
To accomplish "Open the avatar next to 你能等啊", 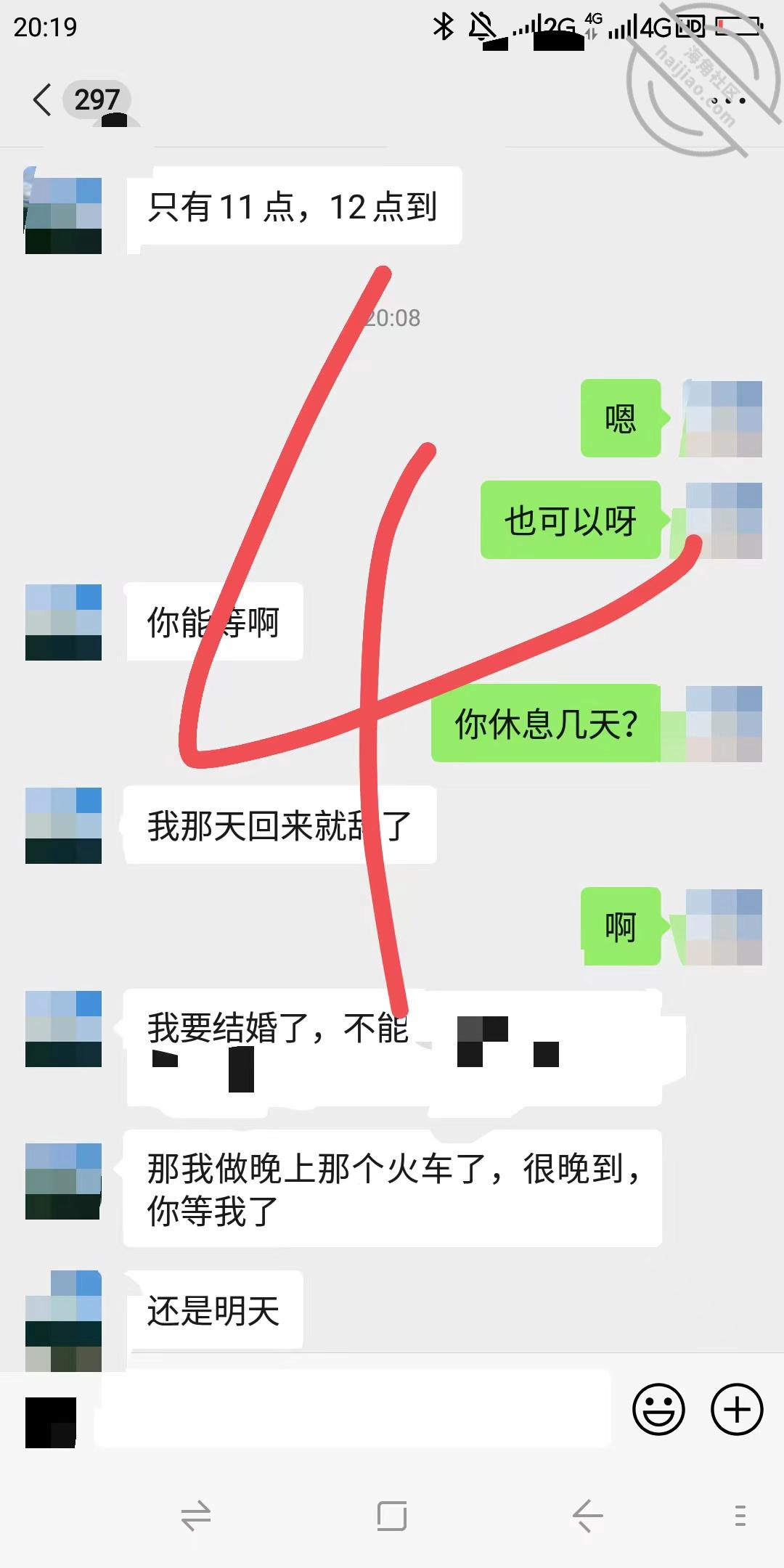I will (63, 622).
